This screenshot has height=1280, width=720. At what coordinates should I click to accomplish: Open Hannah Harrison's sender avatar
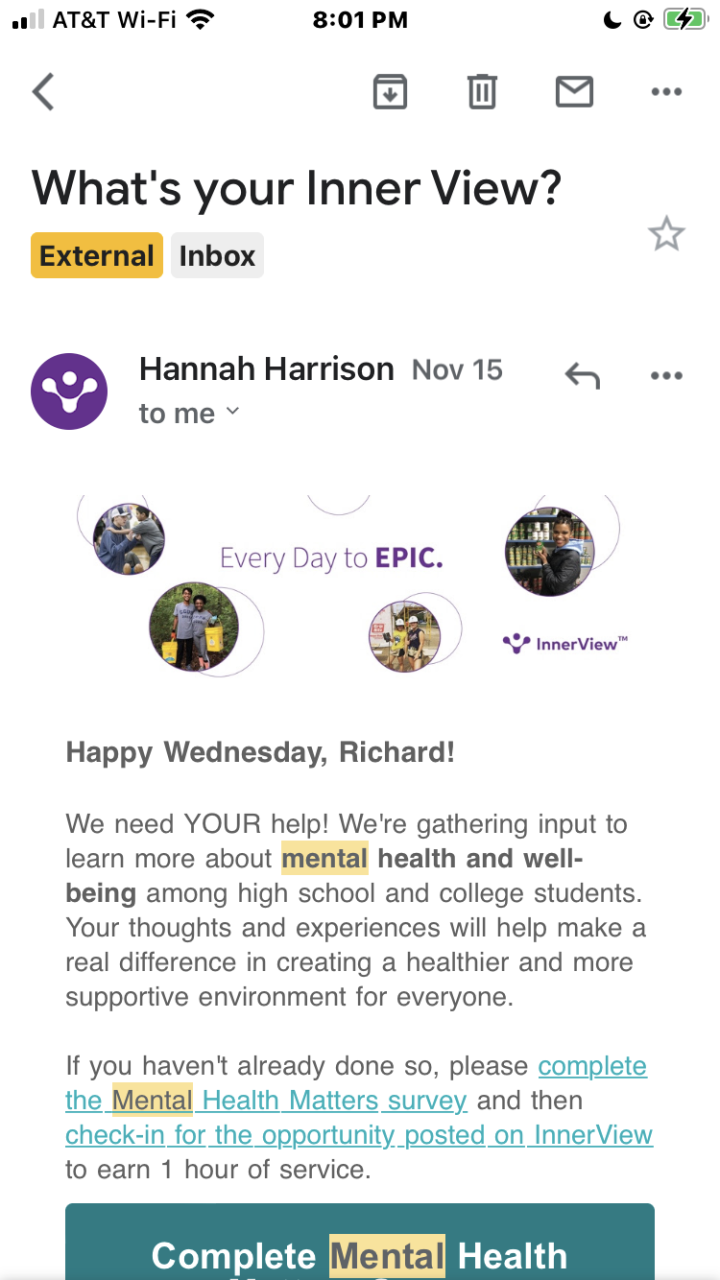(x=69, y=391)
